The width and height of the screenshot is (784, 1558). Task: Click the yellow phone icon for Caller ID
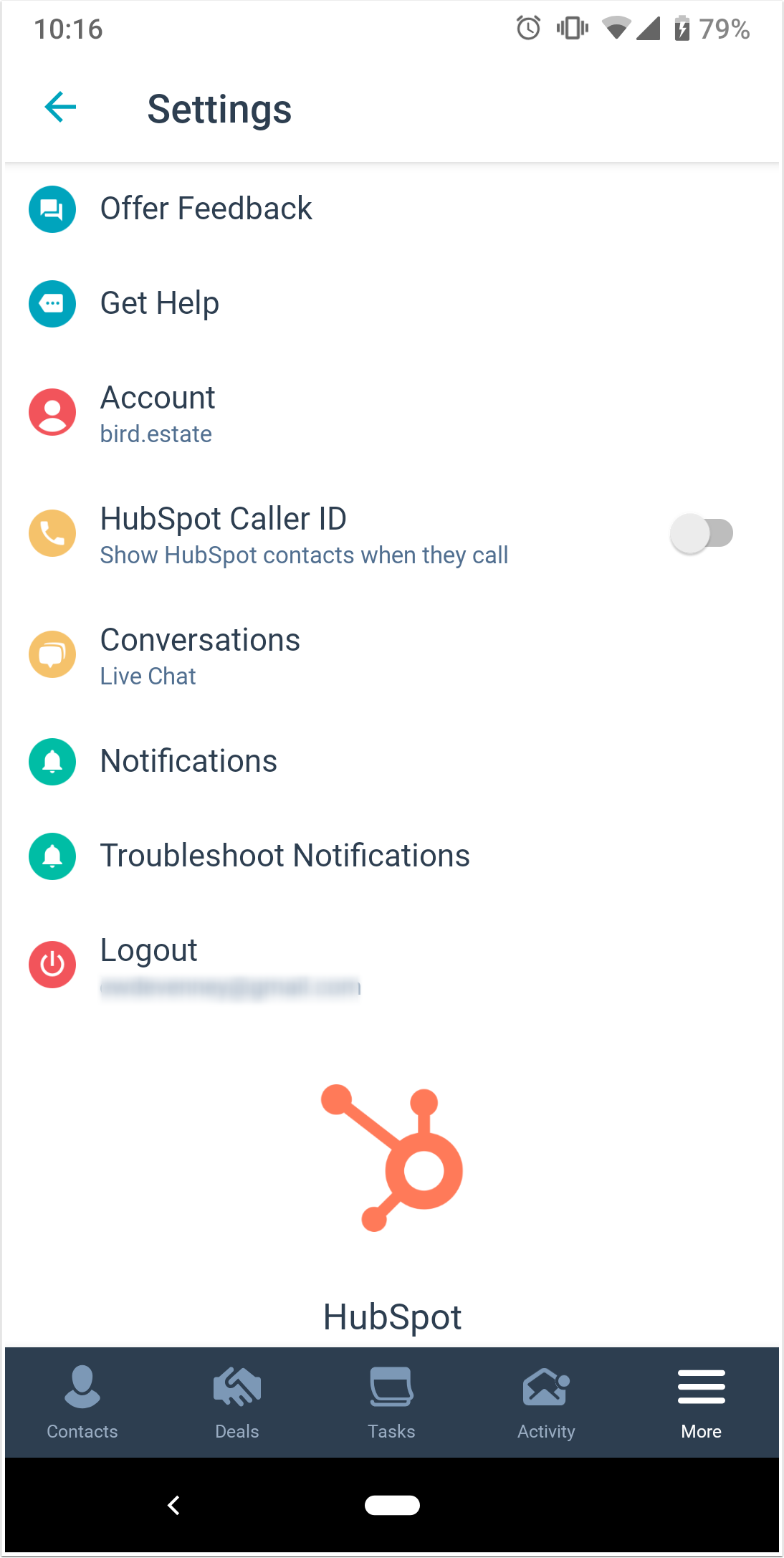tap(52, 533)
